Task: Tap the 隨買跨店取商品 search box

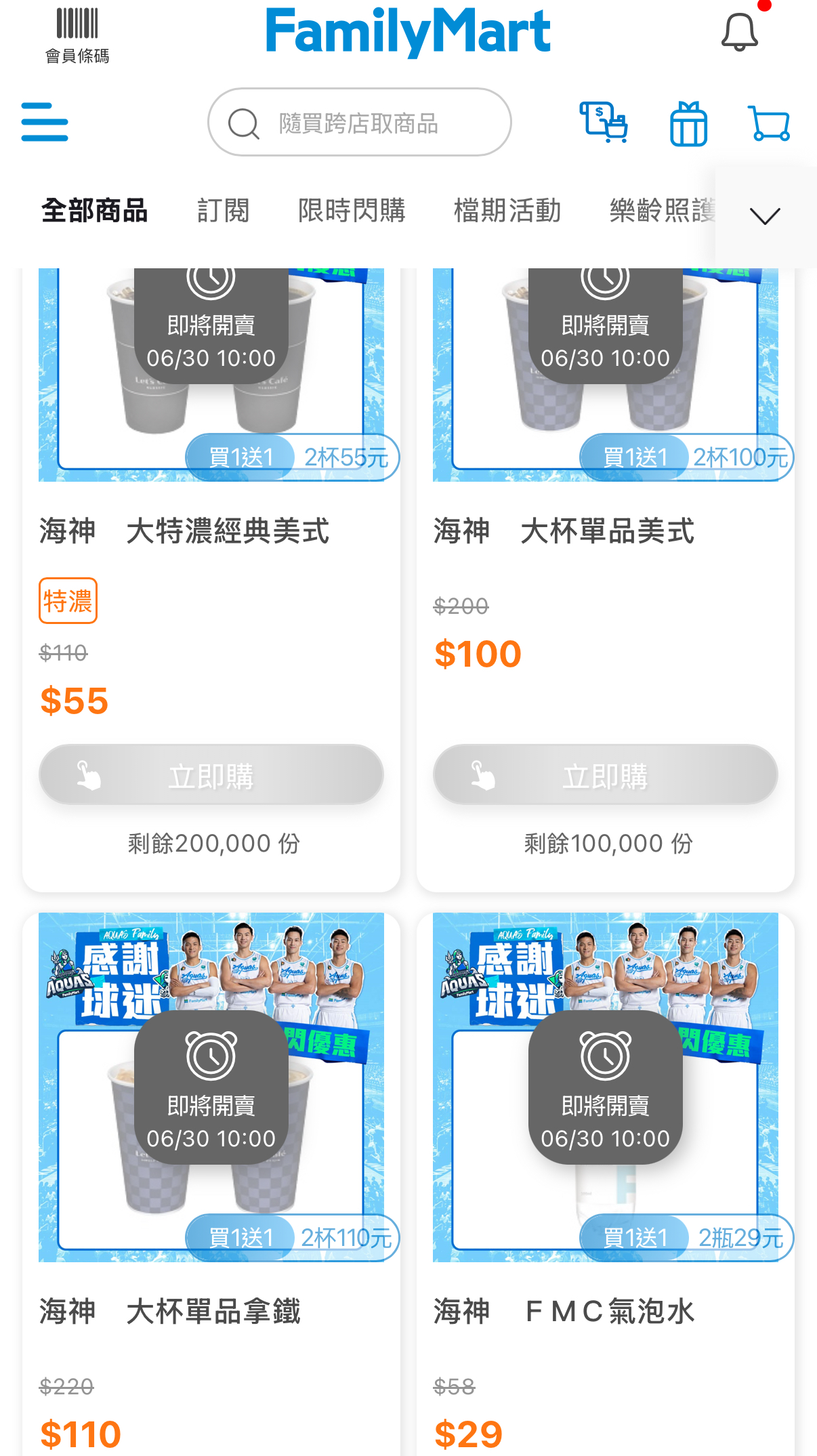Action: click(x=359, y=123)
